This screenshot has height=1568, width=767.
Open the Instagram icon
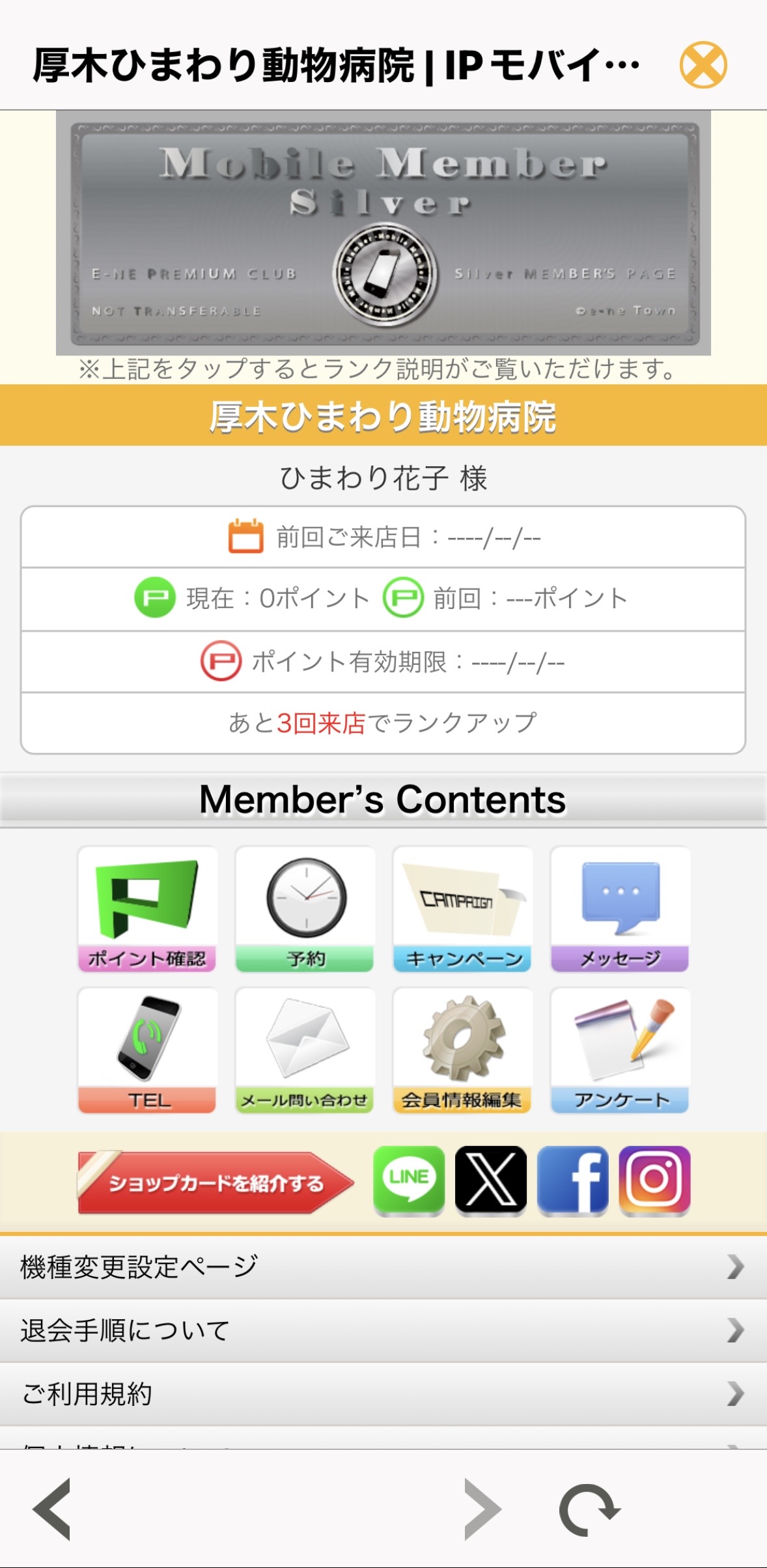click(654, 1180)
